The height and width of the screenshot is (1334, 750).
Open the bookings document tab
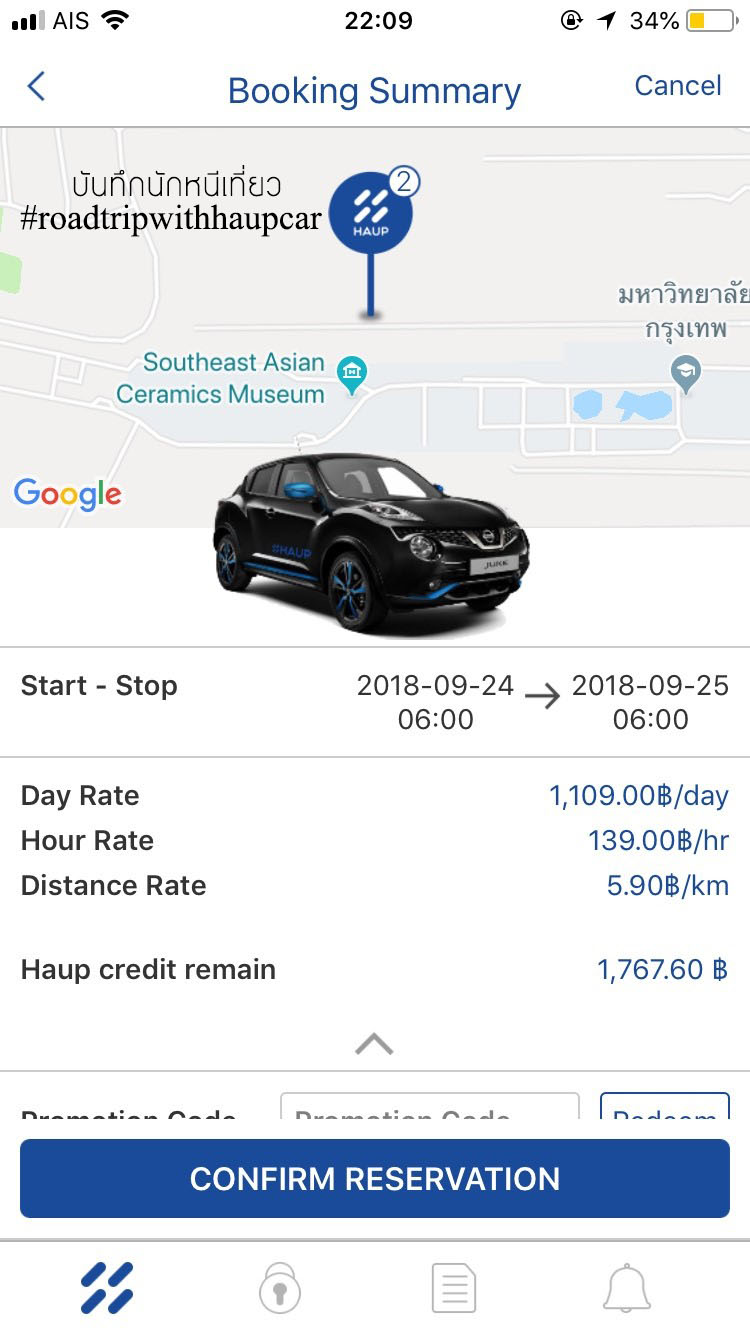tap(453, 1287)
